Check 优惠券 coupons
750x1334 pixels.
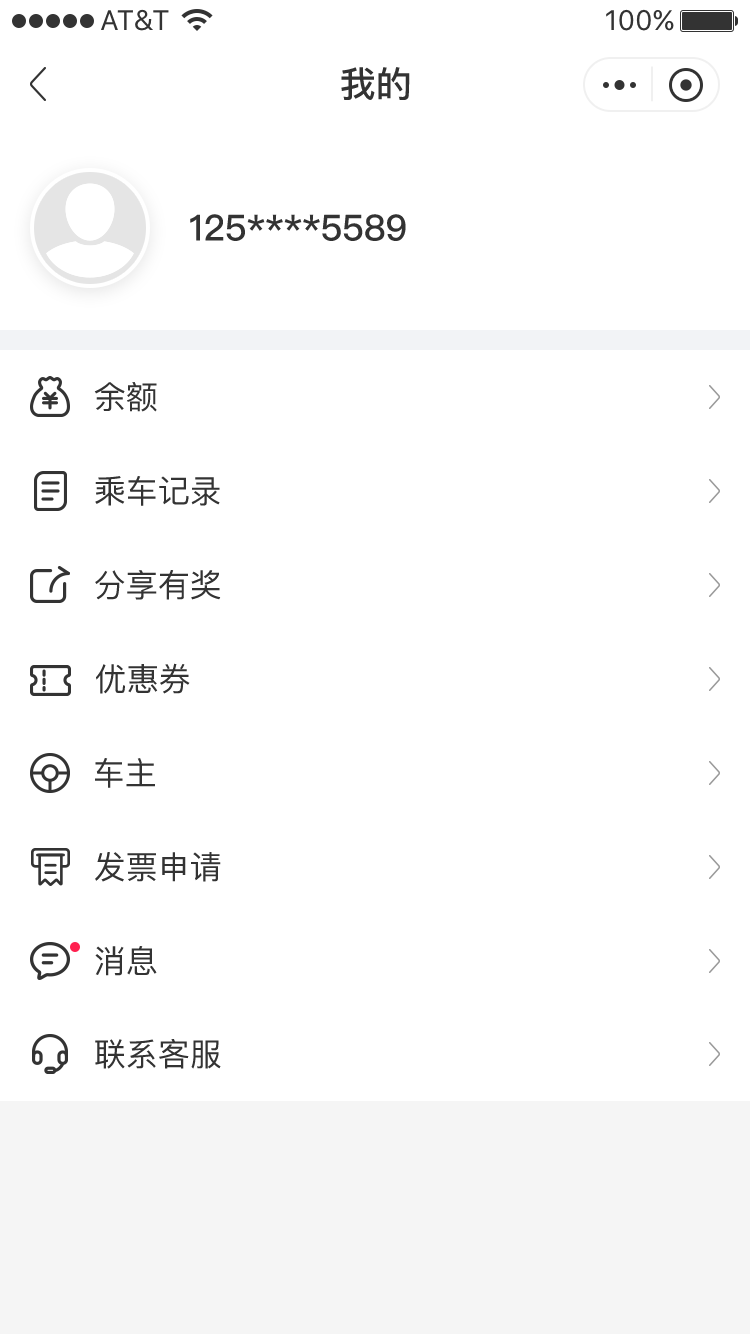pyautogui.click(x=375, y=679)
